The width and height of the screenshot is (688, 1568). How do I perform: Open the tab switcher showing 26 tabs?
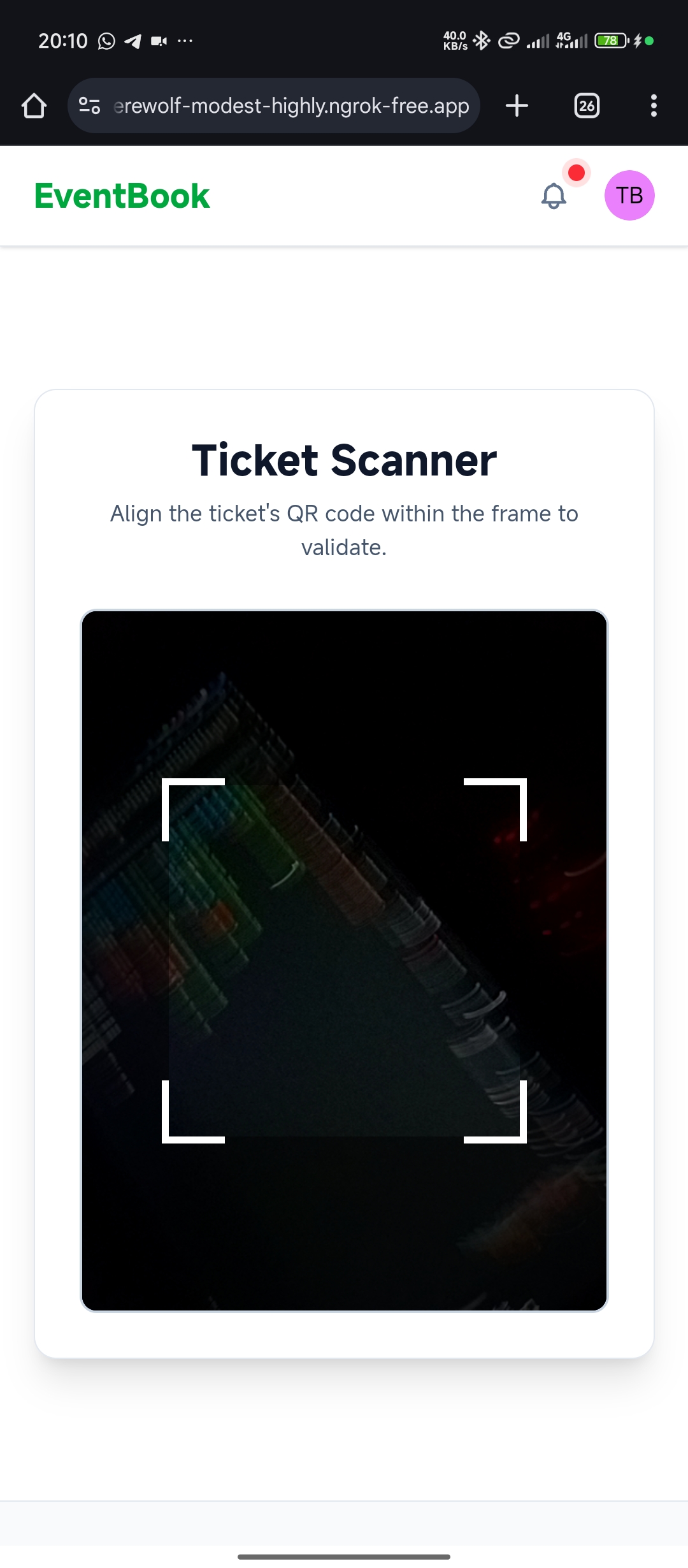pos(587,106)
